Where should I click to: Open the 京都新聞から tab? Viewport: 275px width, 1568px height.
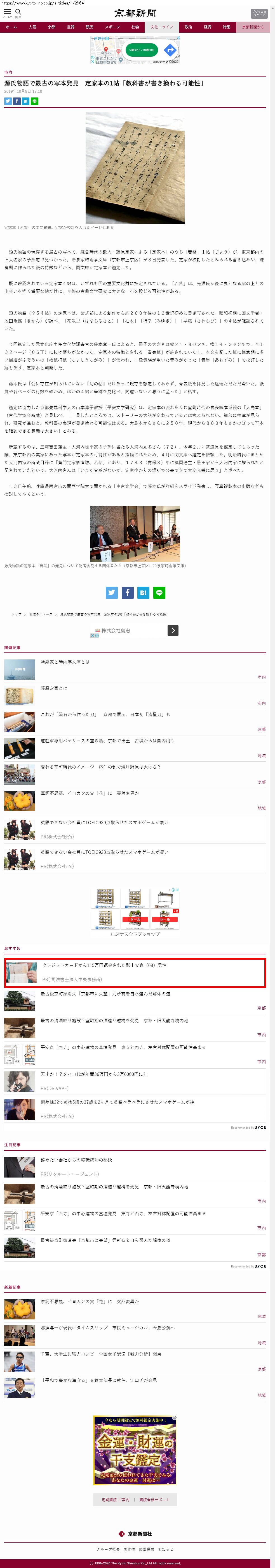tap(253, 27)
